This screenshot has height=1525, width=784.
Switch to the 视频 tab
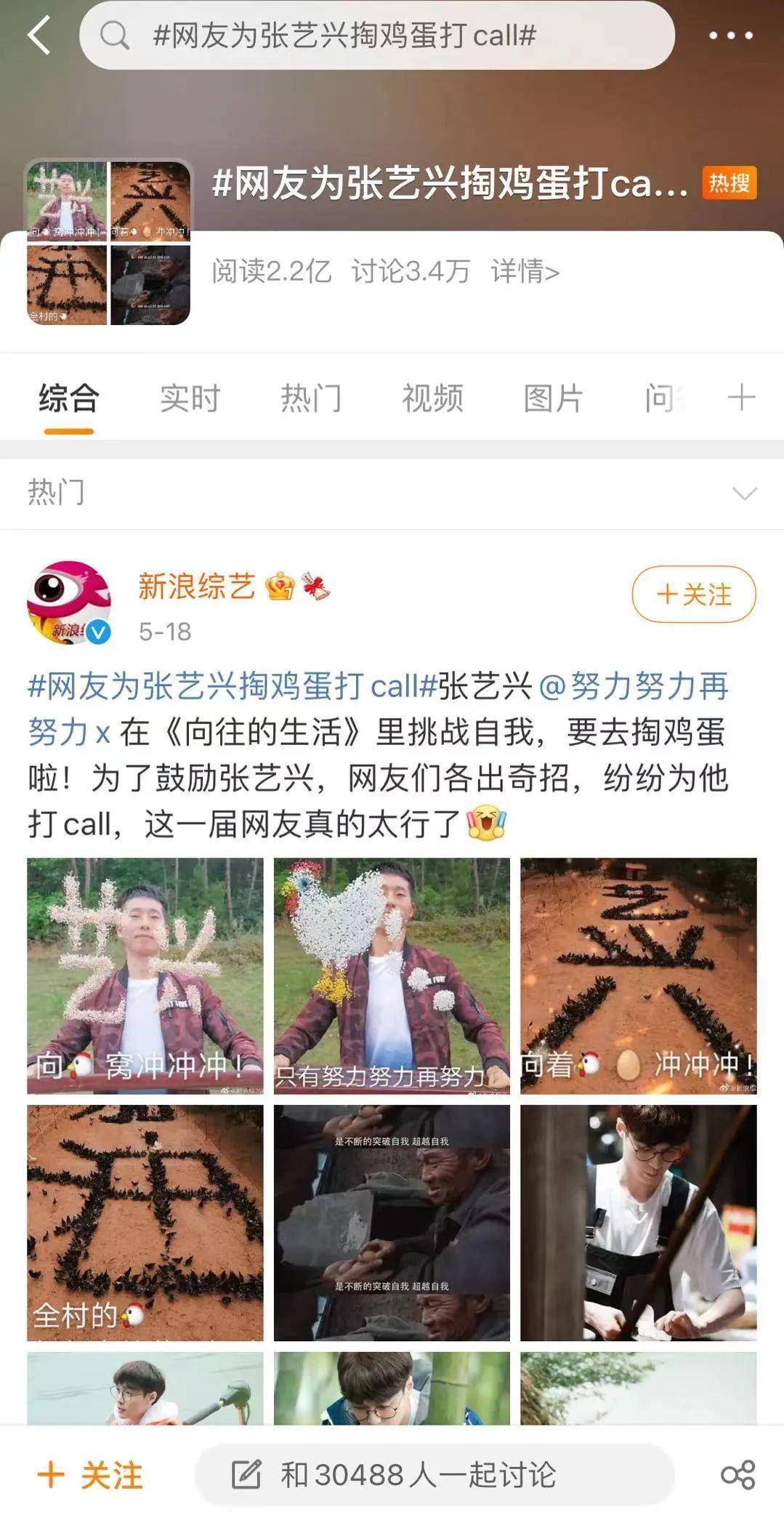(x=432, y=398)
